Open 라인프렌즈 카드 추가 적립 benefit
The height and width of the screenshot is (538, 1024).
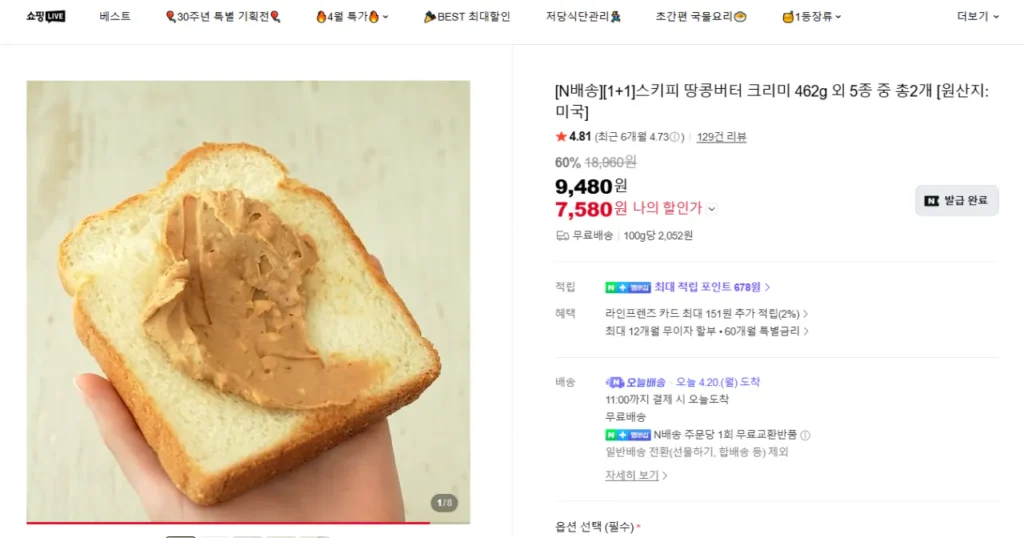pyautogui.click(x=707, y=313)
